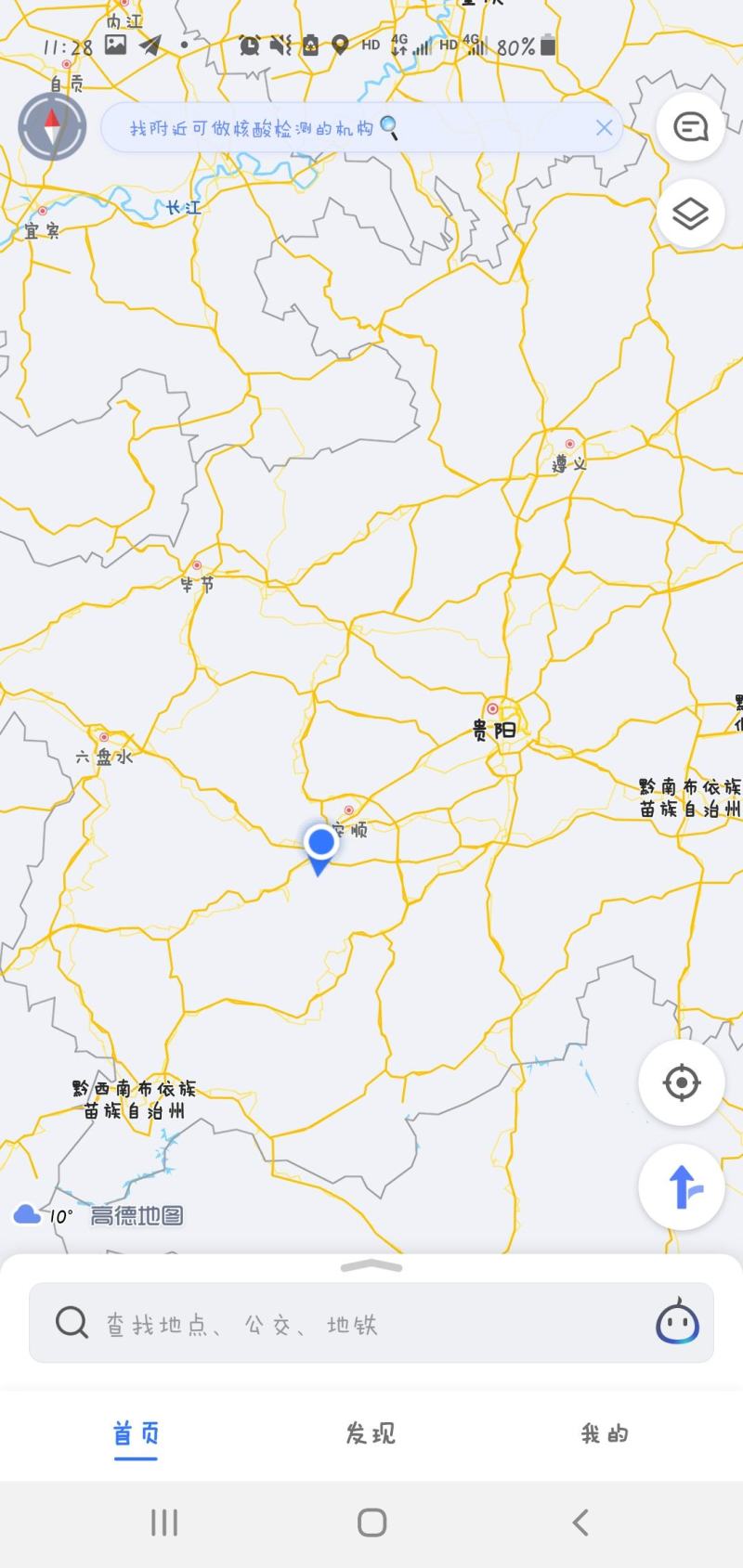Open the recent apps button
The image size is (743, 1568).
(164, 1523)
